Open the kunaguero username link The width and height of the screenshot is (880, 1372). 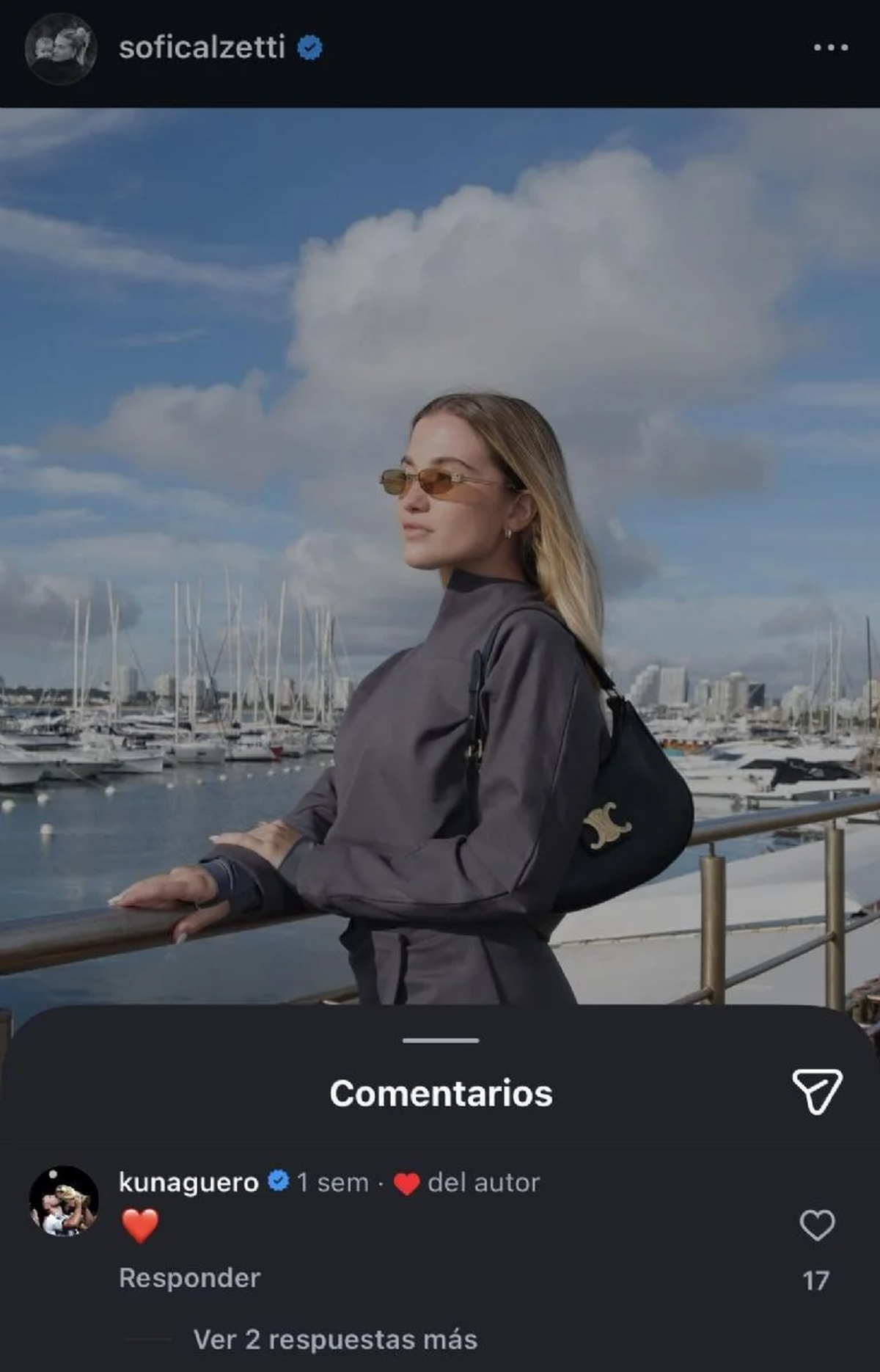[188, 1182]
